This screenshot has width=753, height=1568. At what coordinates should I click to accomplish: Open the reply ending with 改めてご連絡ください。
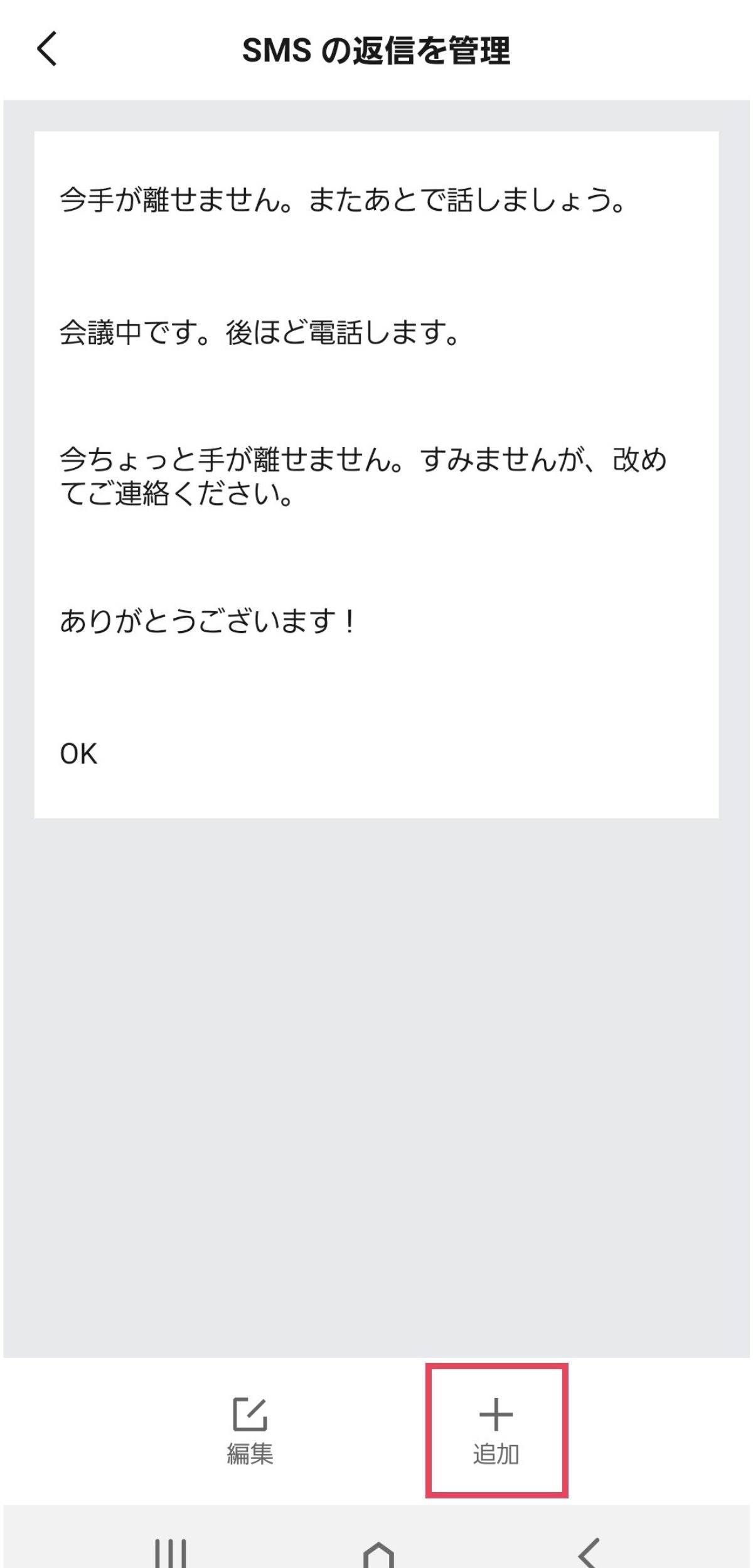click(363, 477)
